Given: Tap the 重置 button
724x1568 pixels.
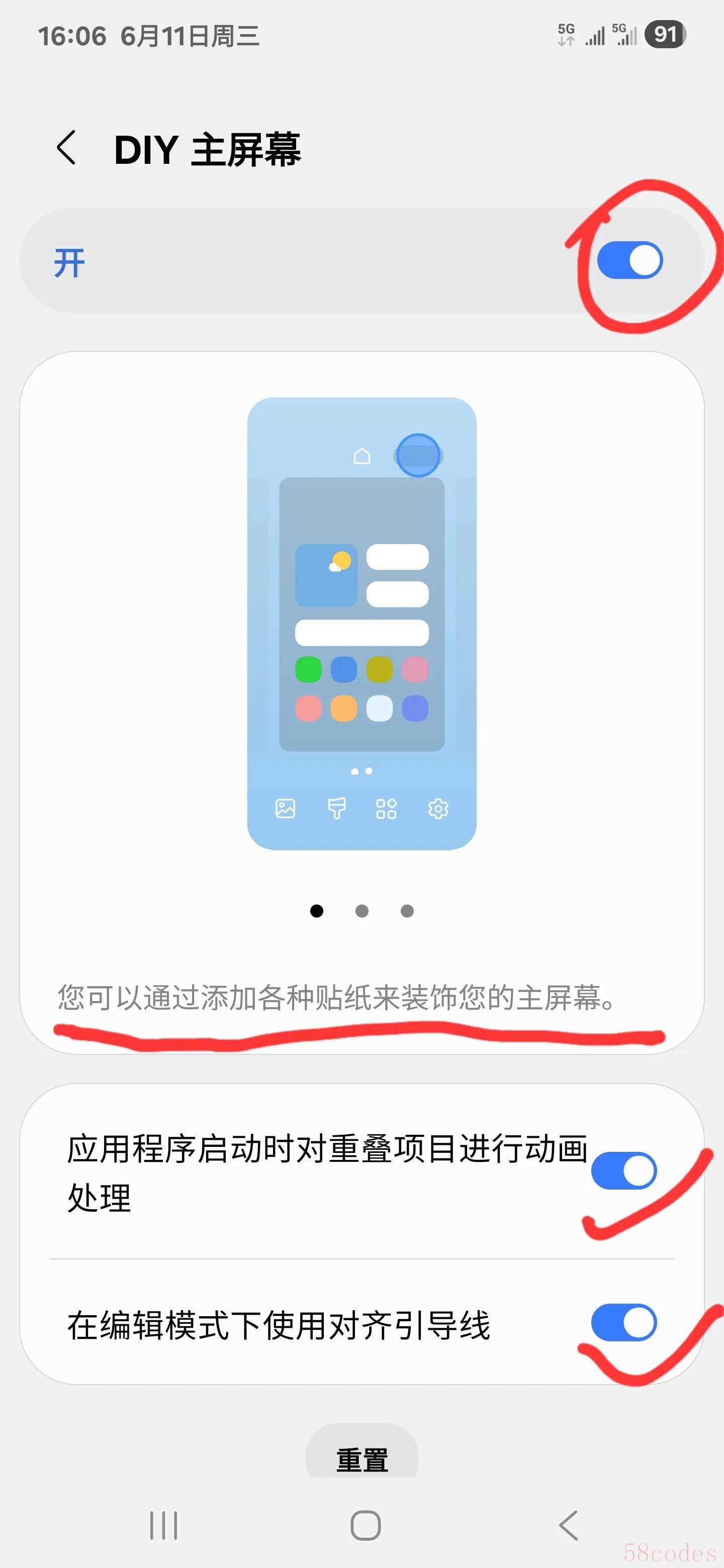Looking at the screenshot, I should click(361, 1458).
